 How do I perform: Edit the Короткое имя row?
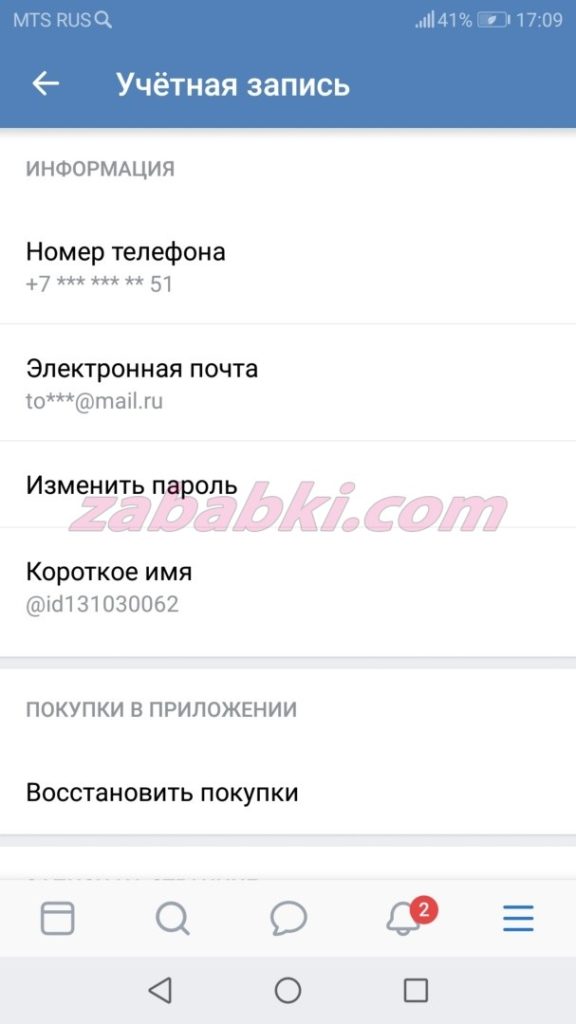click(288, 586)
